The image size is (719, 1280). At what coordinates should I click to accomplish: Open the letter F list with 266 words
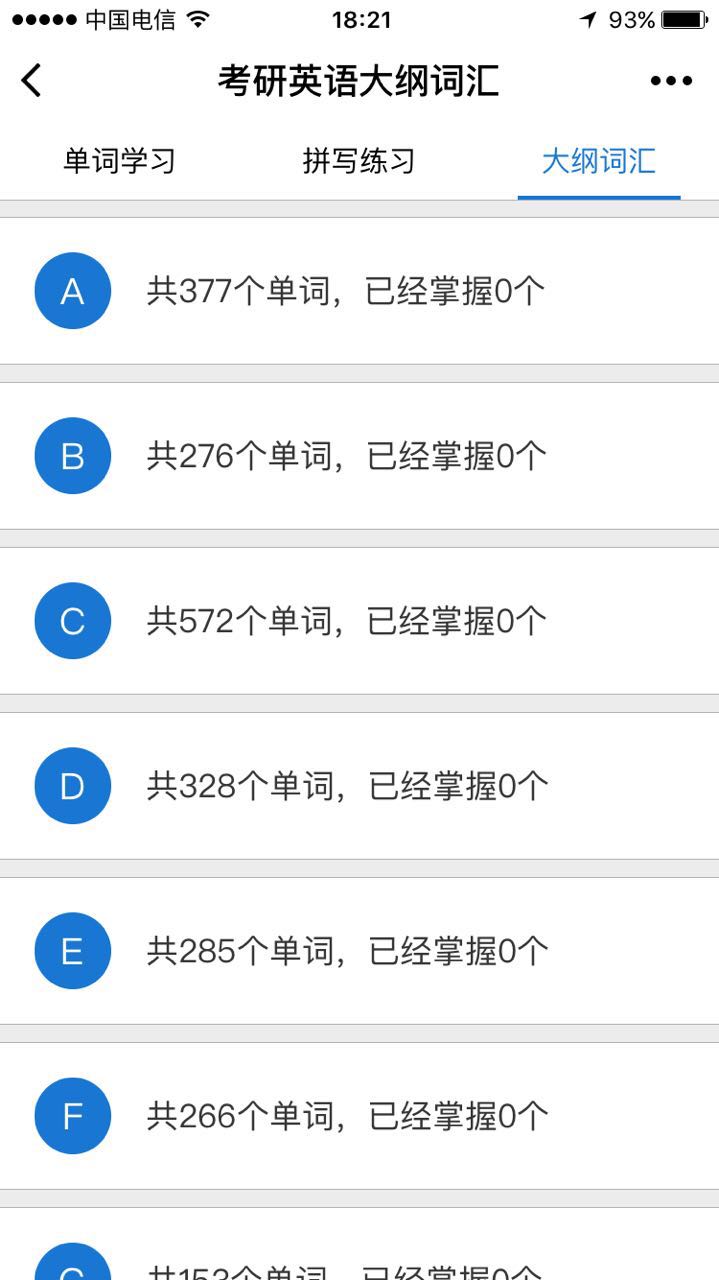(x=359, y=1116)
